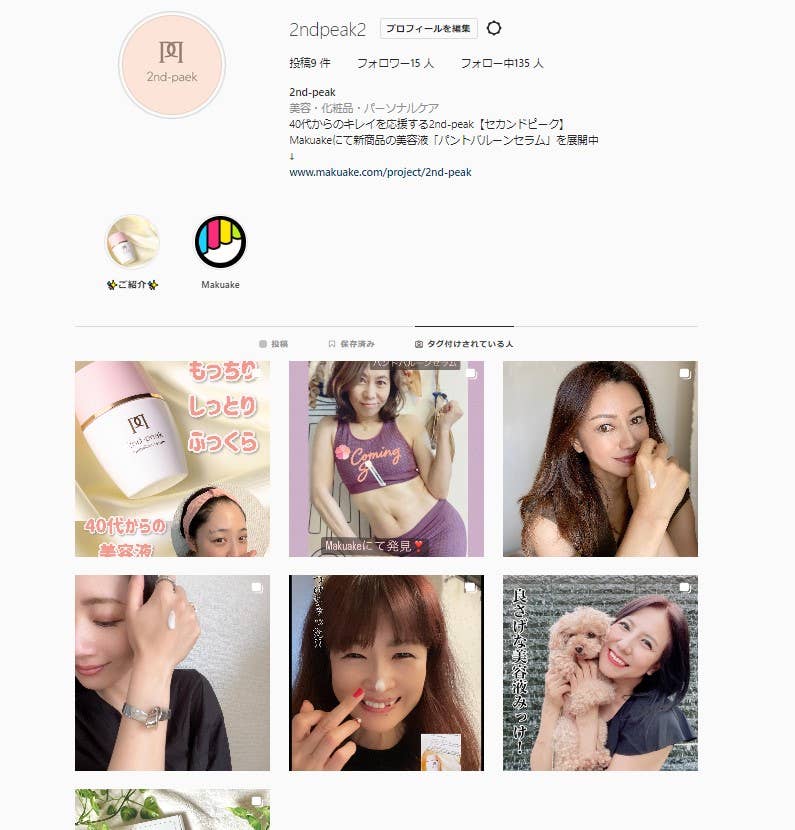Tap the 2nd-peak profile picture

pos(172,65)
